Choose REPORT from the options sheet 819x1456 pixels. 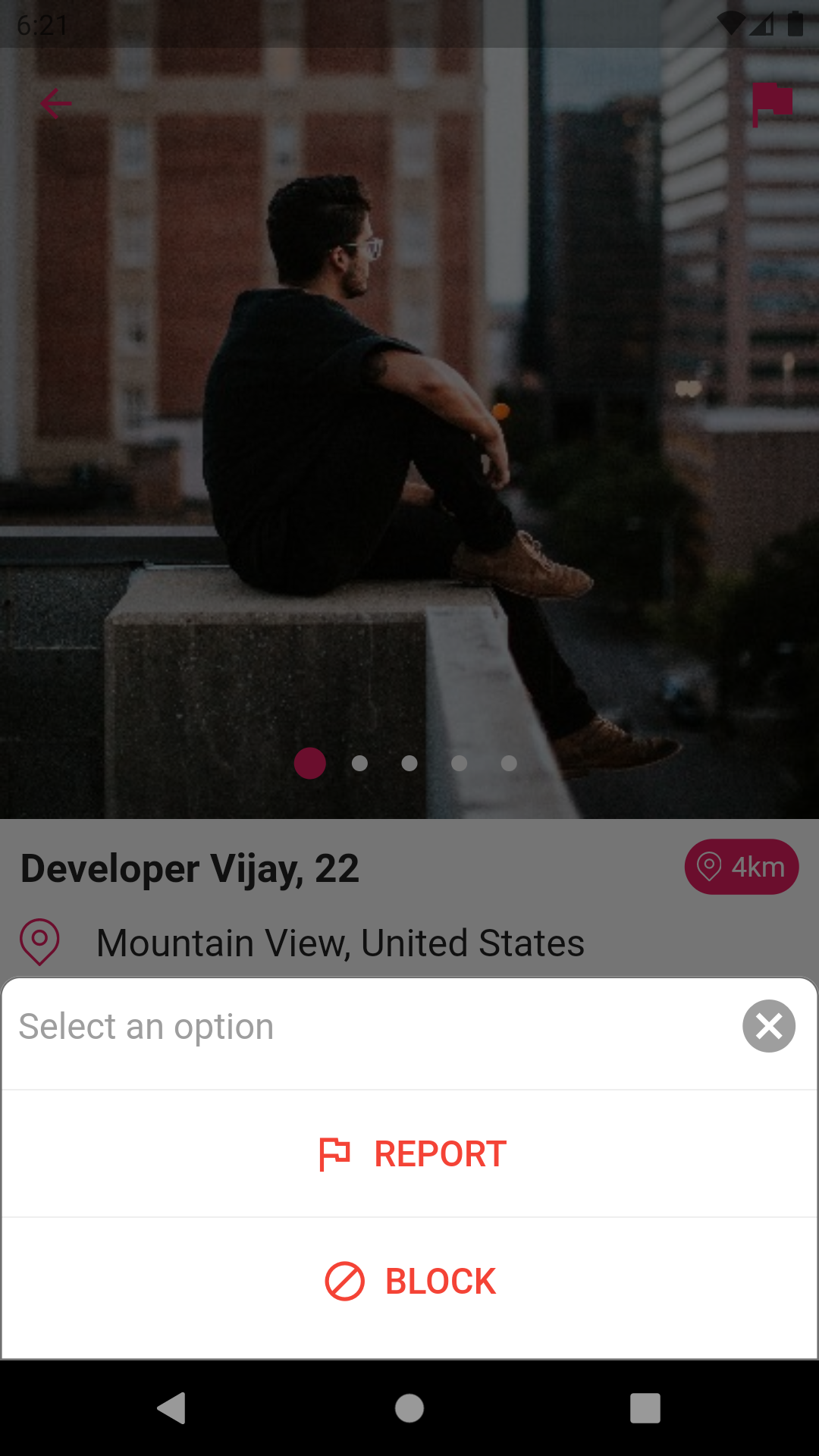point(440,1153)
